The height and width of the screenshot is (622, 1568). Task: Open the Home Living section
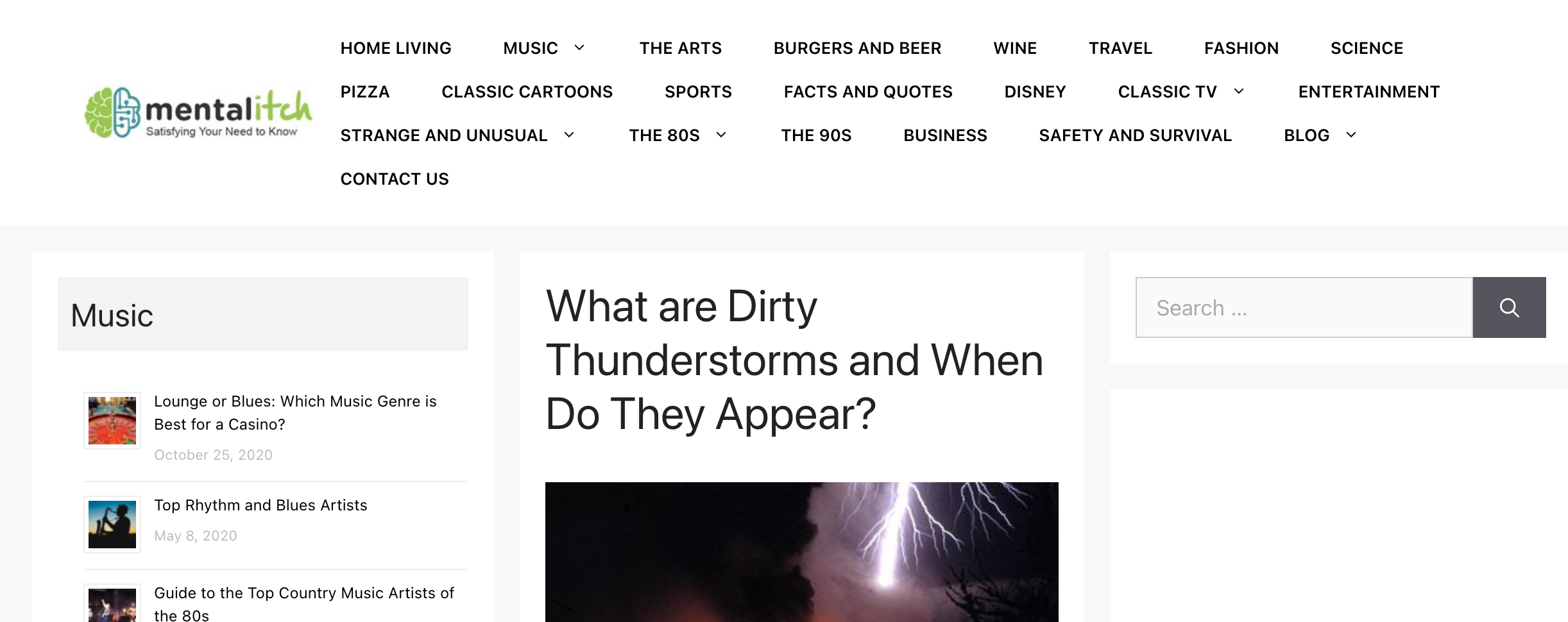(x=396, y=48)
